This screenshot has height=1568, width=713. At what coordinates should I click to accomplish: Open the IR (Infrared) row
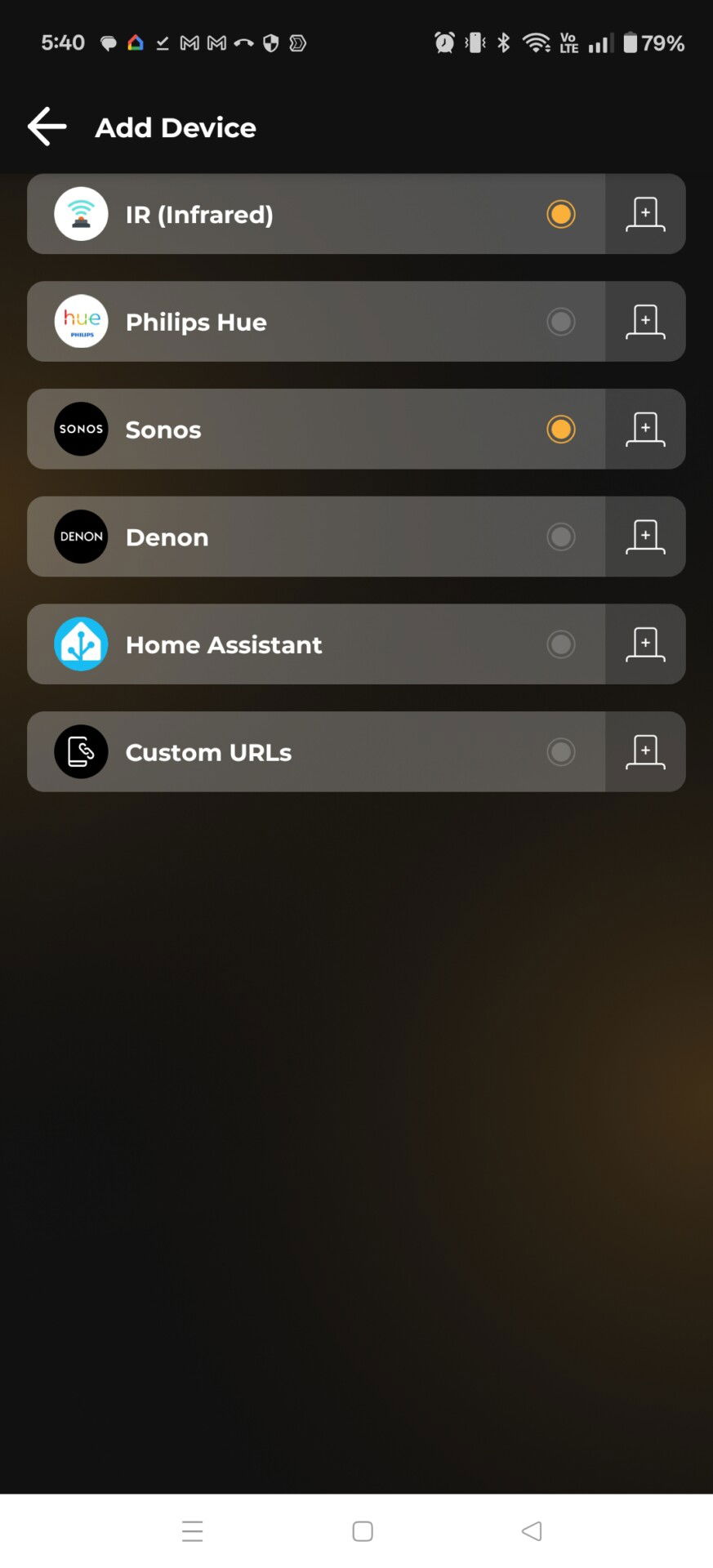[286, 214]
